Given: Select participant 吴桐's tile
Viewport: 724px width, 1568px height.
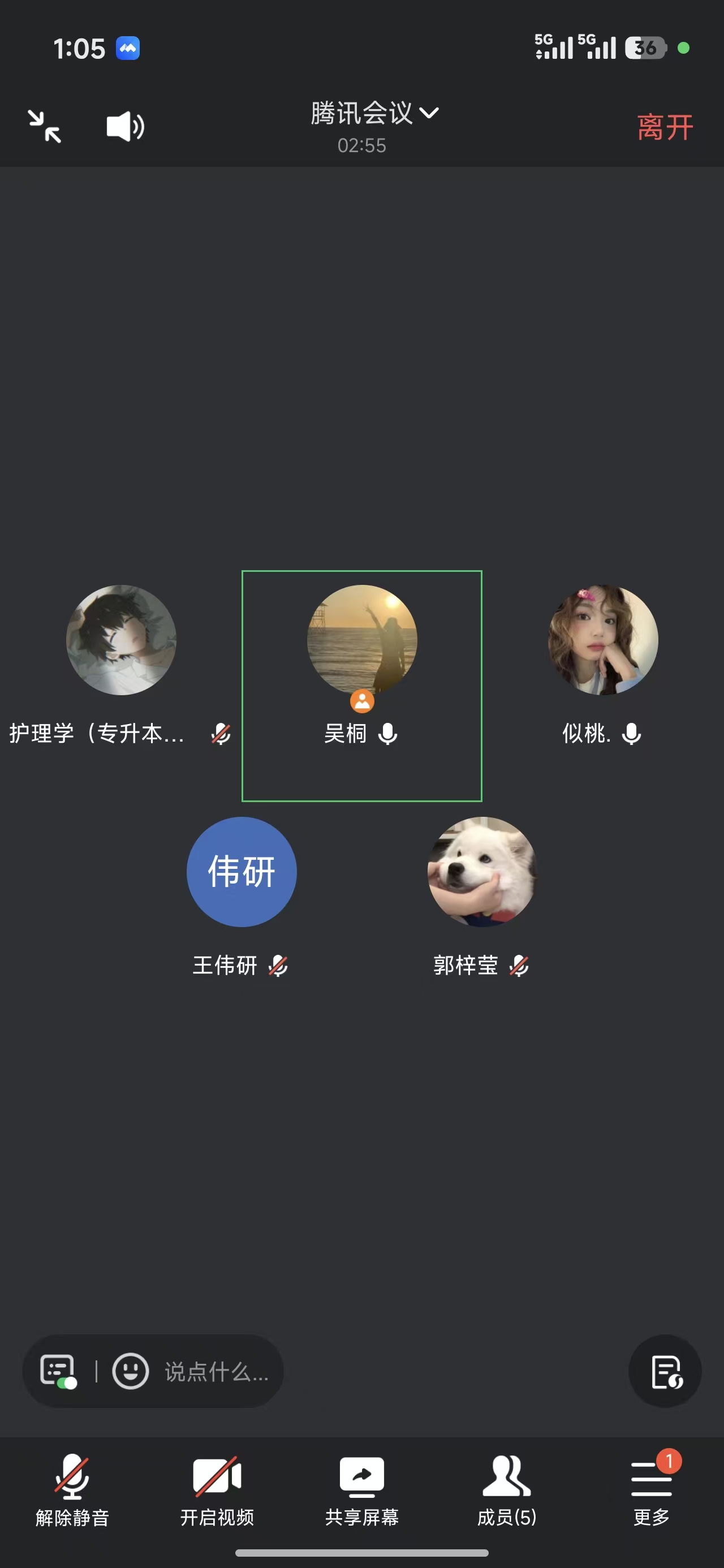Looking at the screenshot, I should point(361,686).
